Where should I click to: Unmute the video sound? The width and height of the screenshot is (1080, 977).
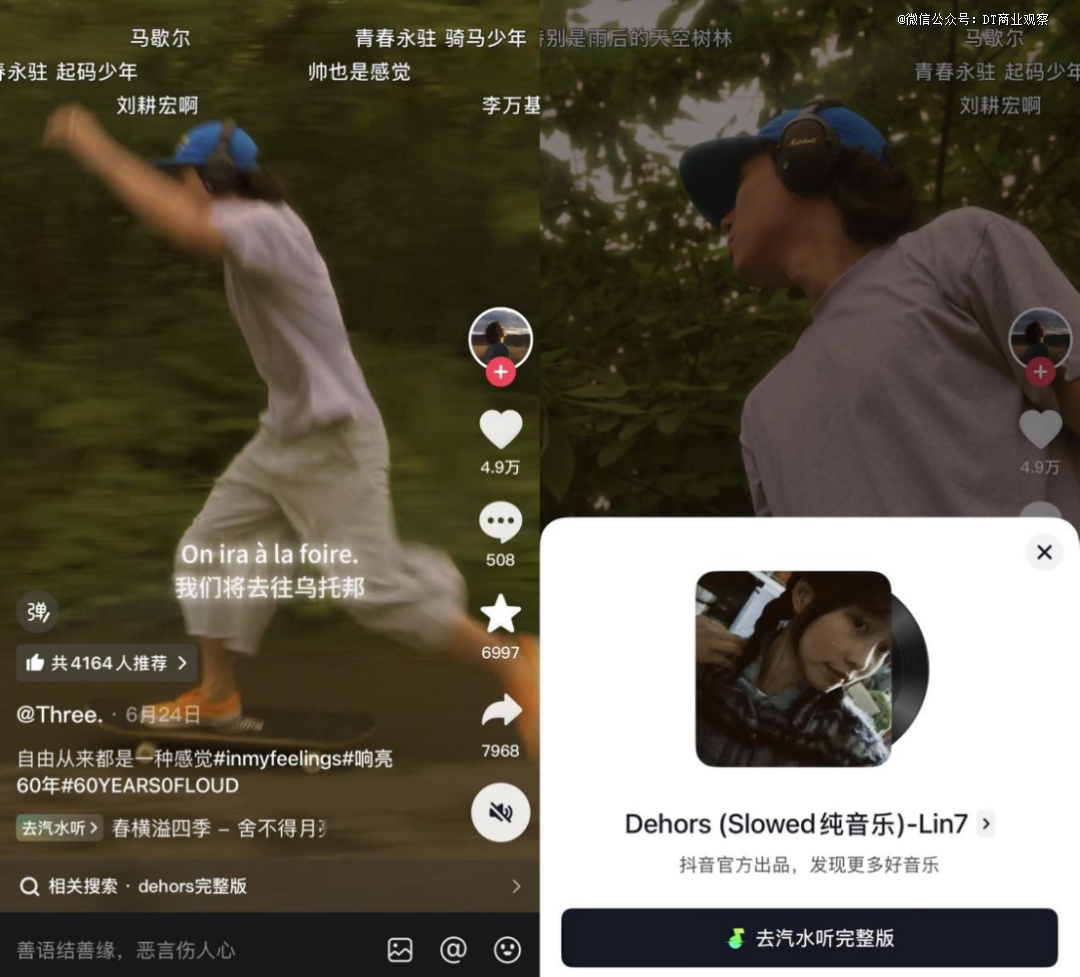tap(501, 812)
